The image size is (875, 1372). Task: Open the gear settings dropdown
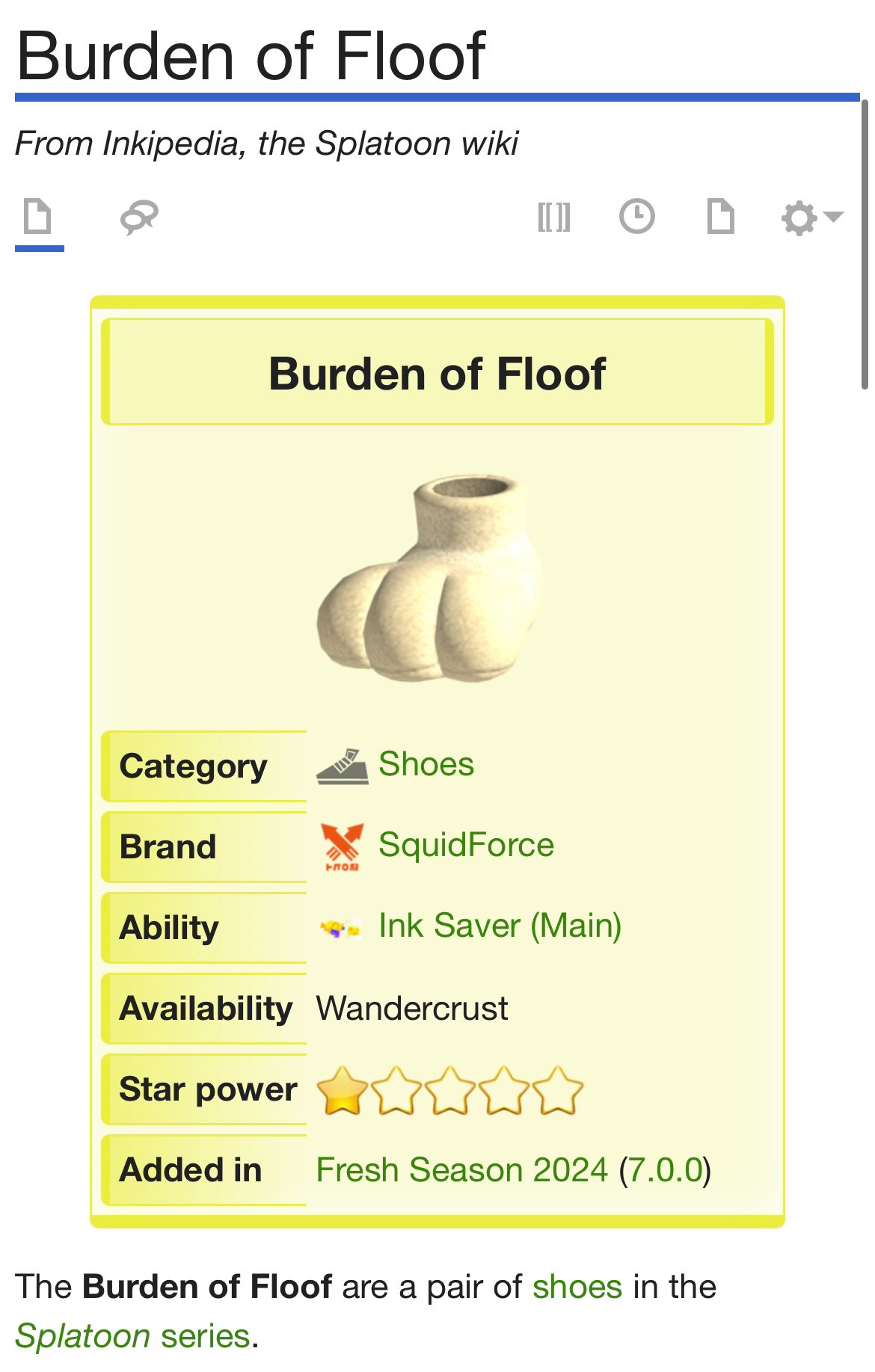pos(811,218)
